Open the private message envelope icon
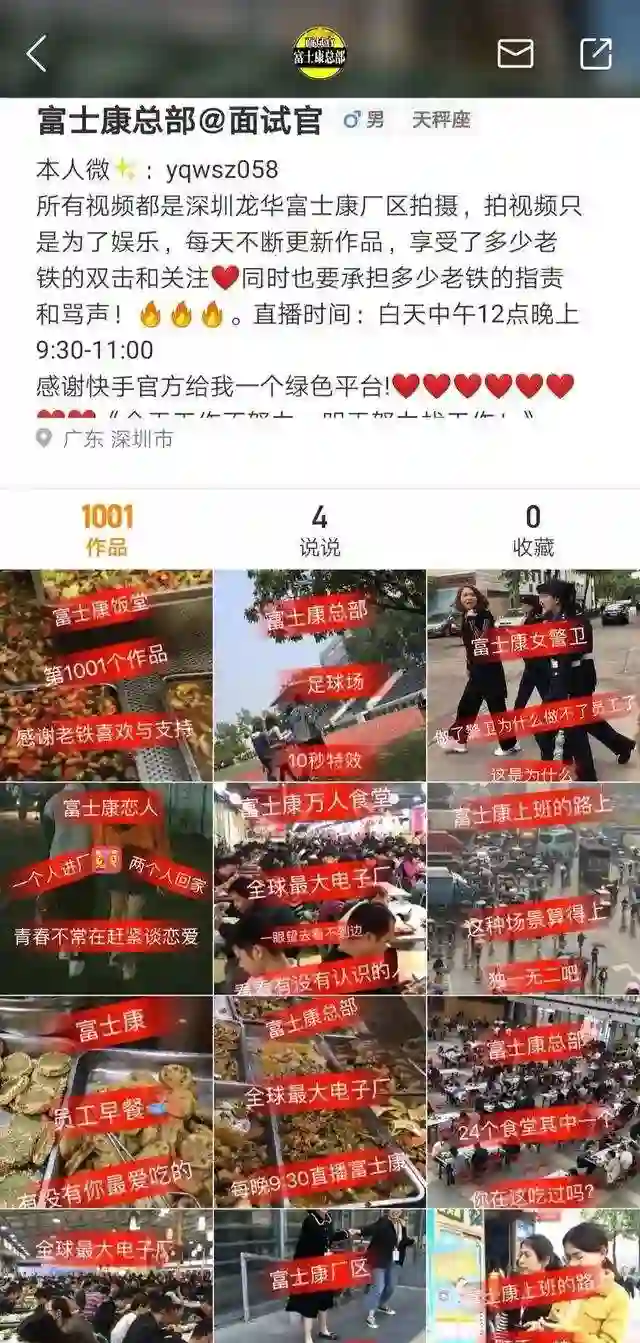Image resolution: width=640 pixels, height=1343 pixels. 515,54
